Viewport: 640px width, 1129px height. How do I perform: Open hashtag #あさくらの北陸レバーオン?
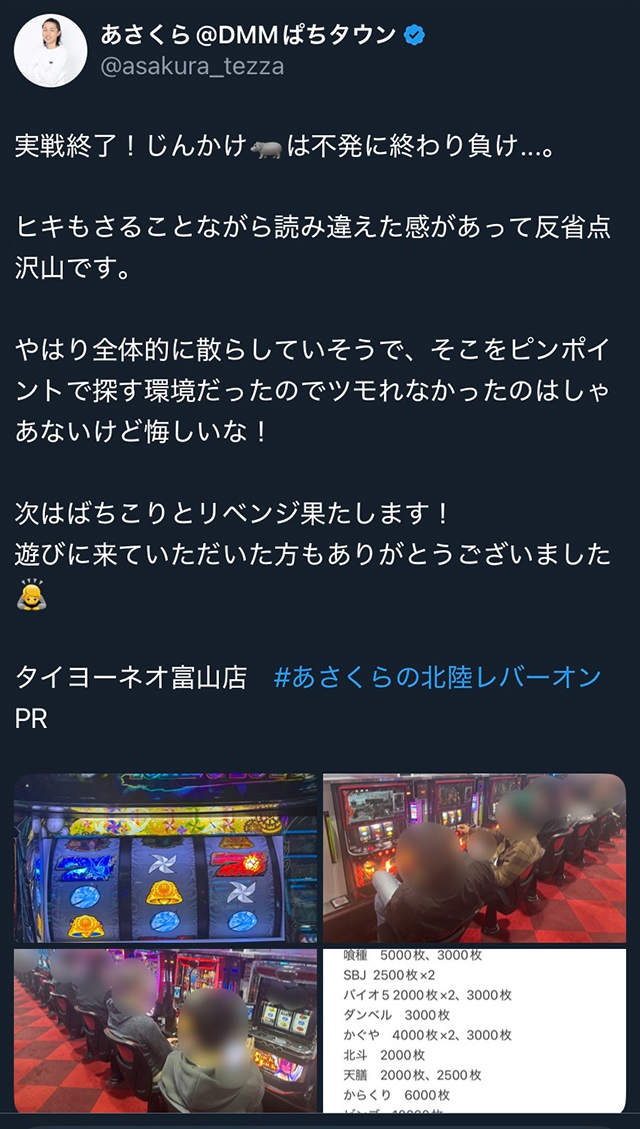tap(438, 677)
